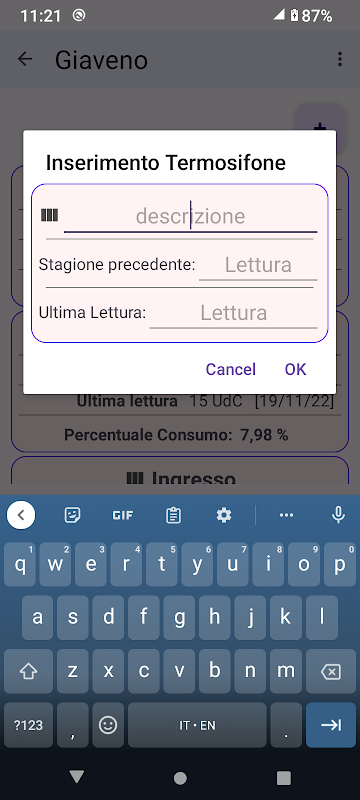Open the GIF keyboard panel

123,515
